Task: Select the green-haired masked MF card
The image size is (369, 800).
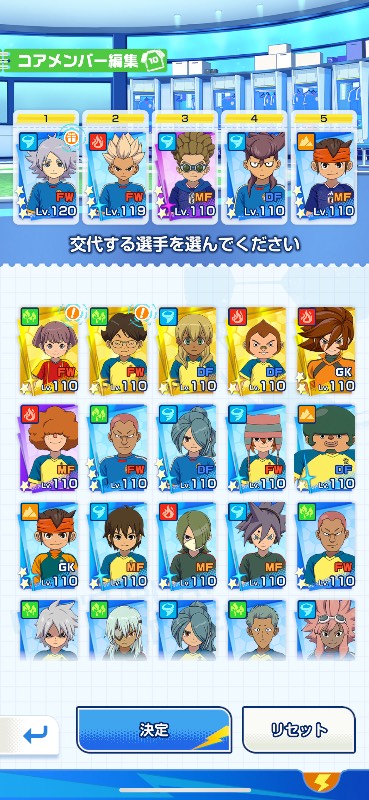Action: [187, 545]
